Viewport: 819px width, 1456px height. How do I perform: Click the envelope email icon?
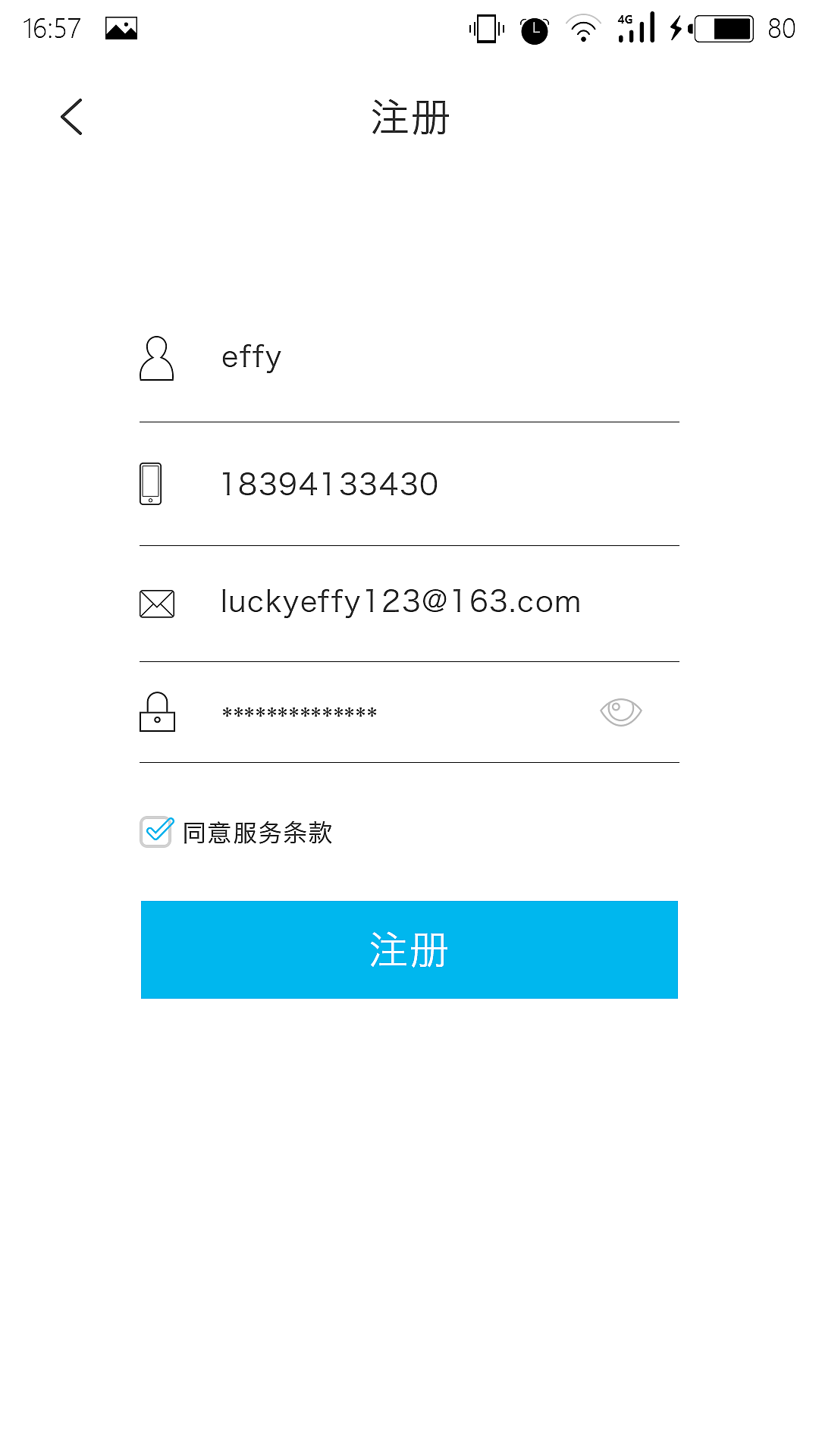click(x=156, y=604)
